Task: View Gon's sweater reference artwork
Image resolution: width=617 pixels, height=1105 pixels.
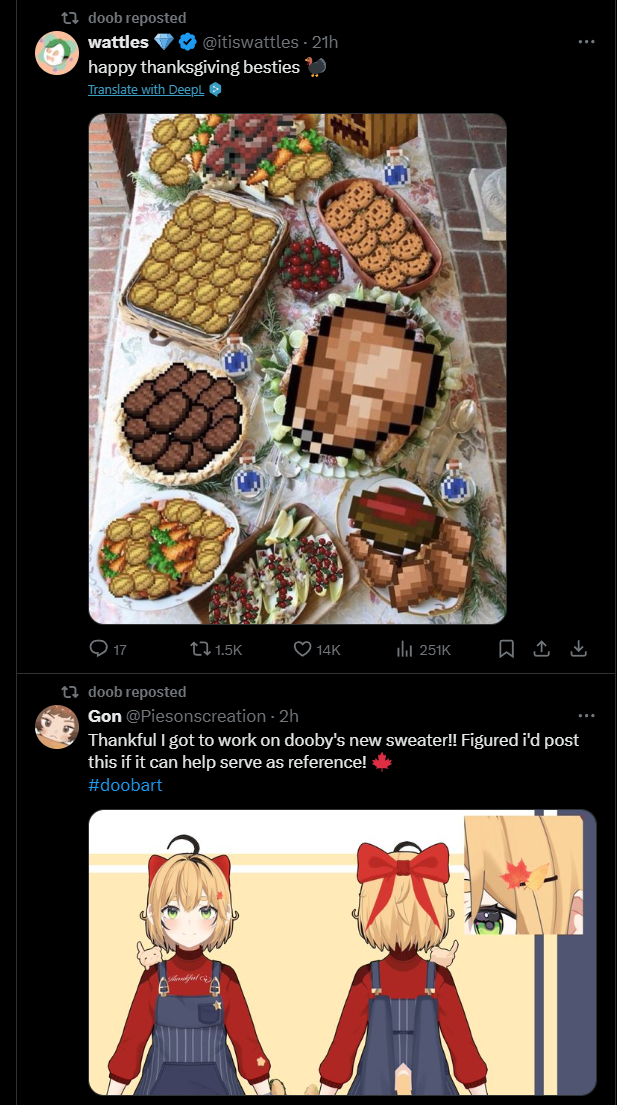Action: 342,952
